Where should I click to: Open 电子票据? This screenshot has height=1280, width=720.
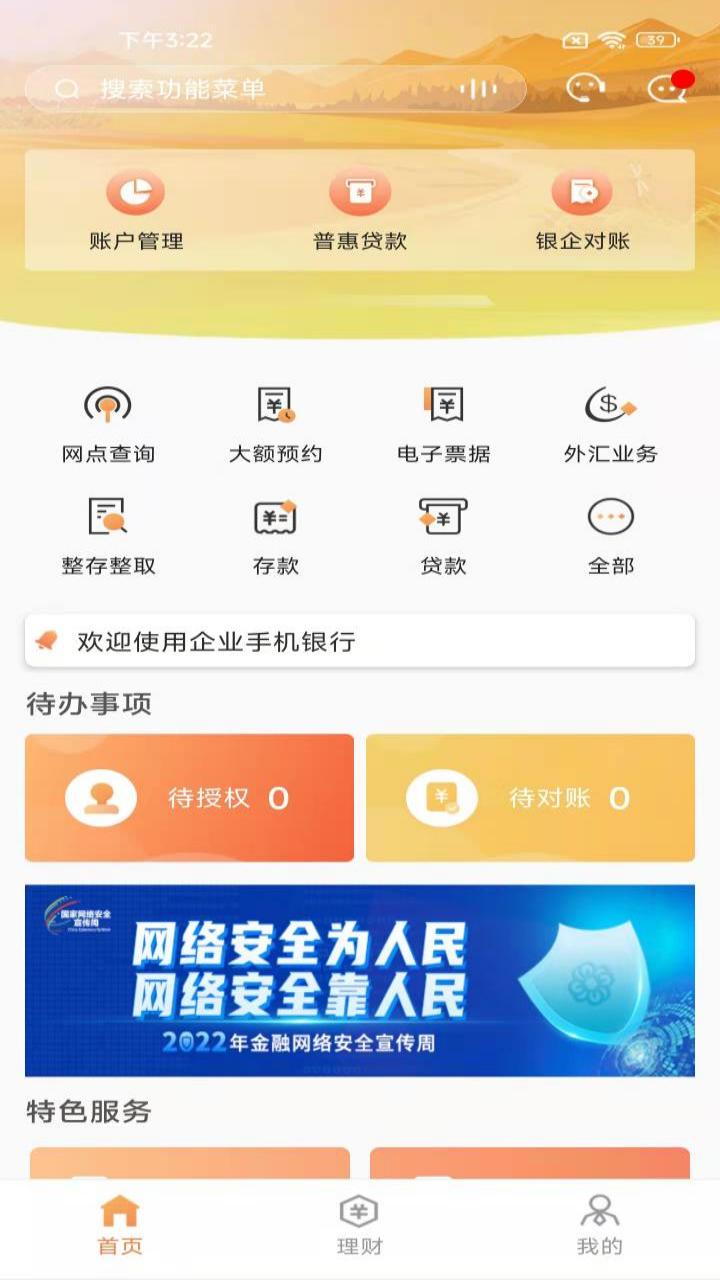pos(443,424)
